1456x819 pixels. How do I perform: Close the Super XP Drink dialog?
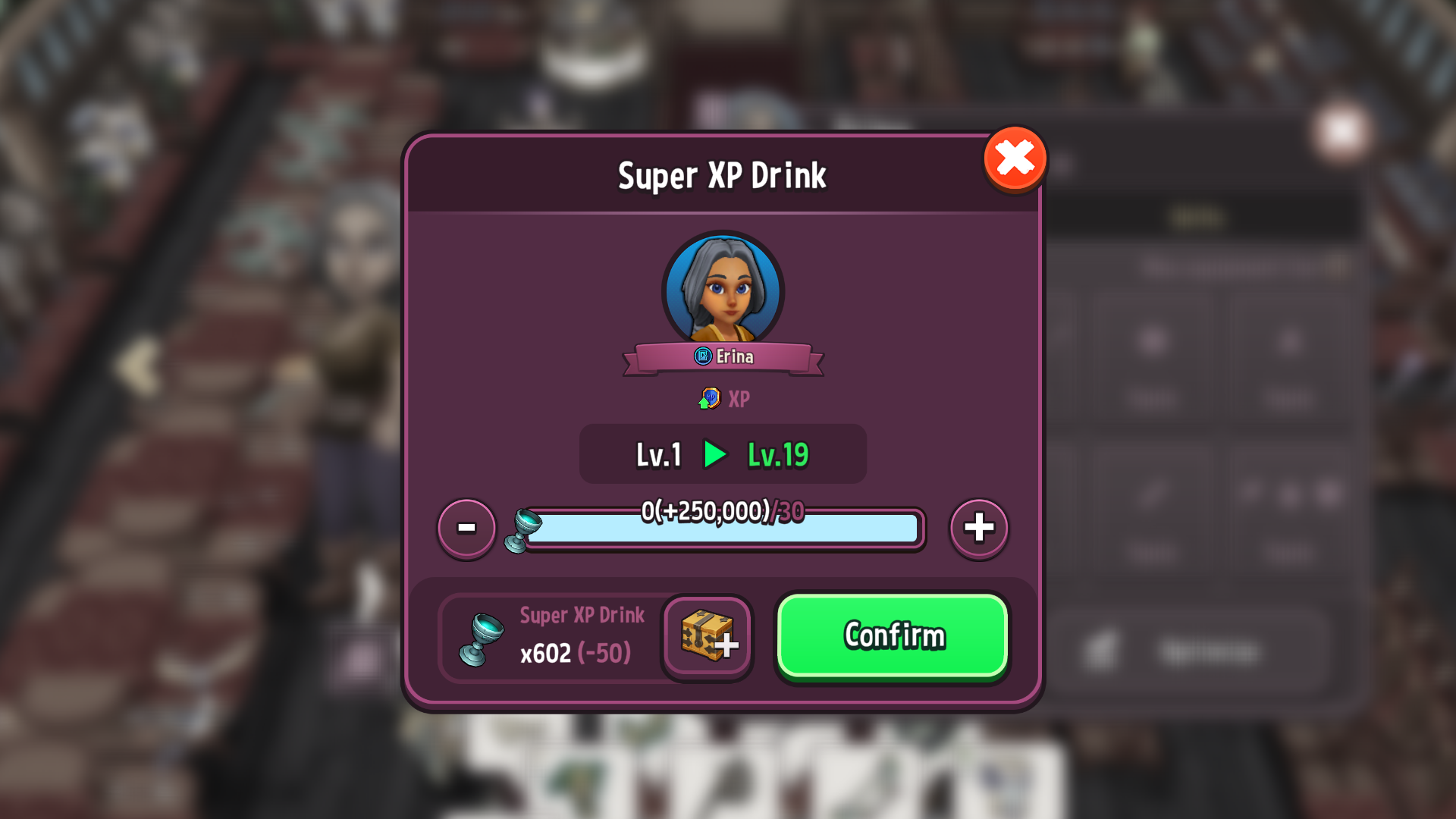tap(1015, 159)
